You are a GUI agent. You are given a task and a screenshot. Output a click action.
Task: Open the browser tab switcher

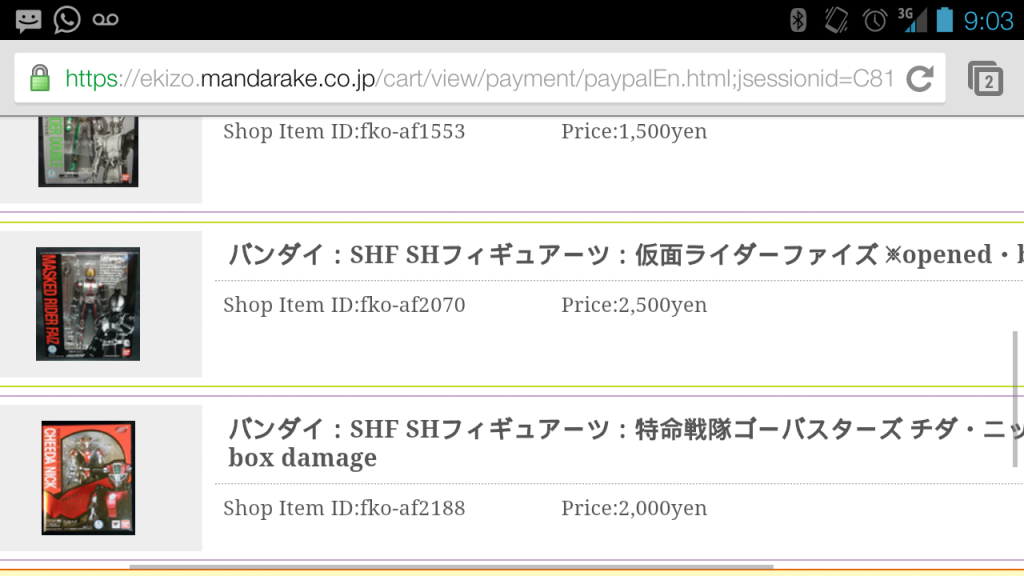(985, 79)
